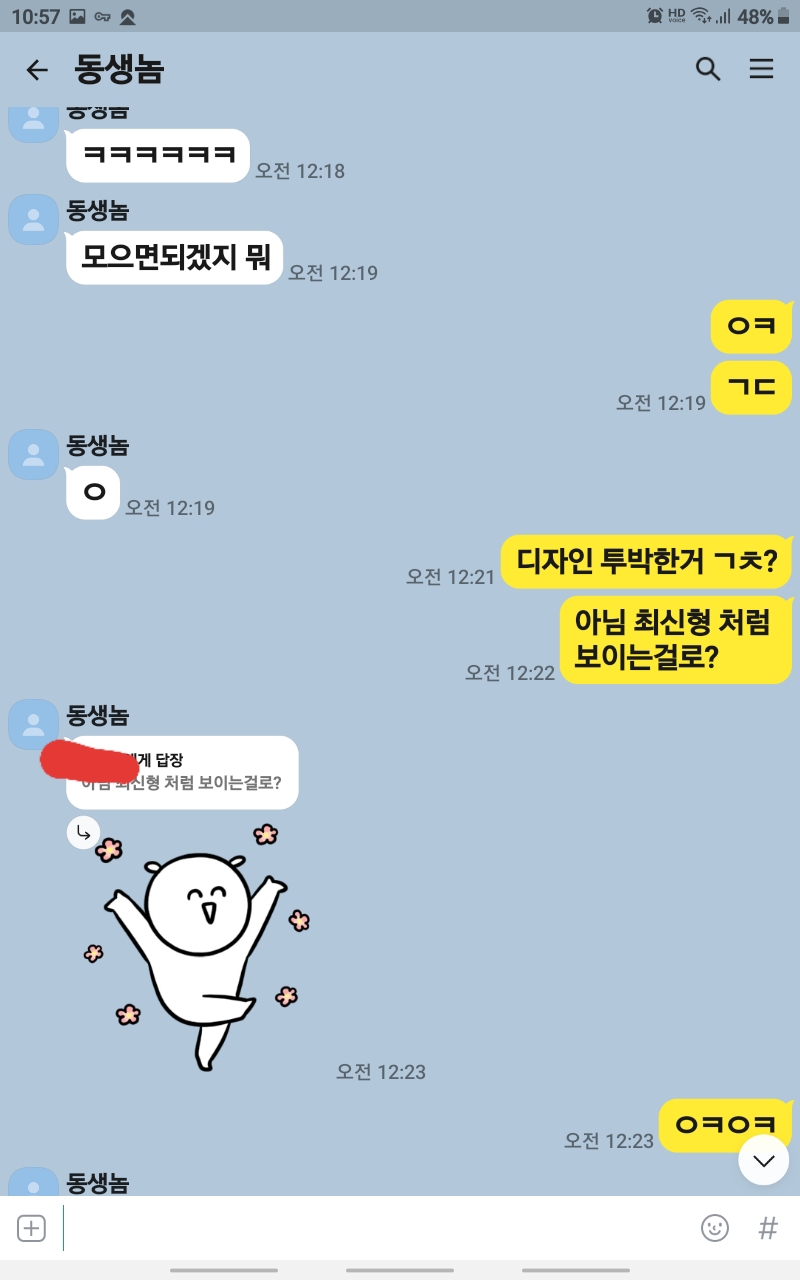The width and height of the screenshot is (800, 1280).
Task: Open the emoticon picker
Action: tap(715, 1228)
